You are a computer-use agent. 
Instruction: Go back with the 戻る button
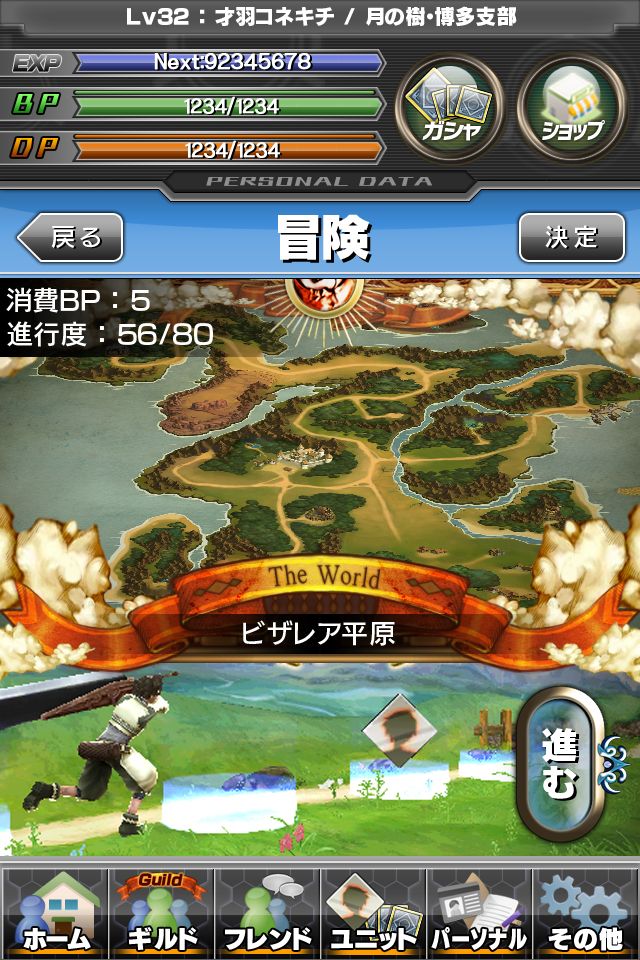click(71, 238)
